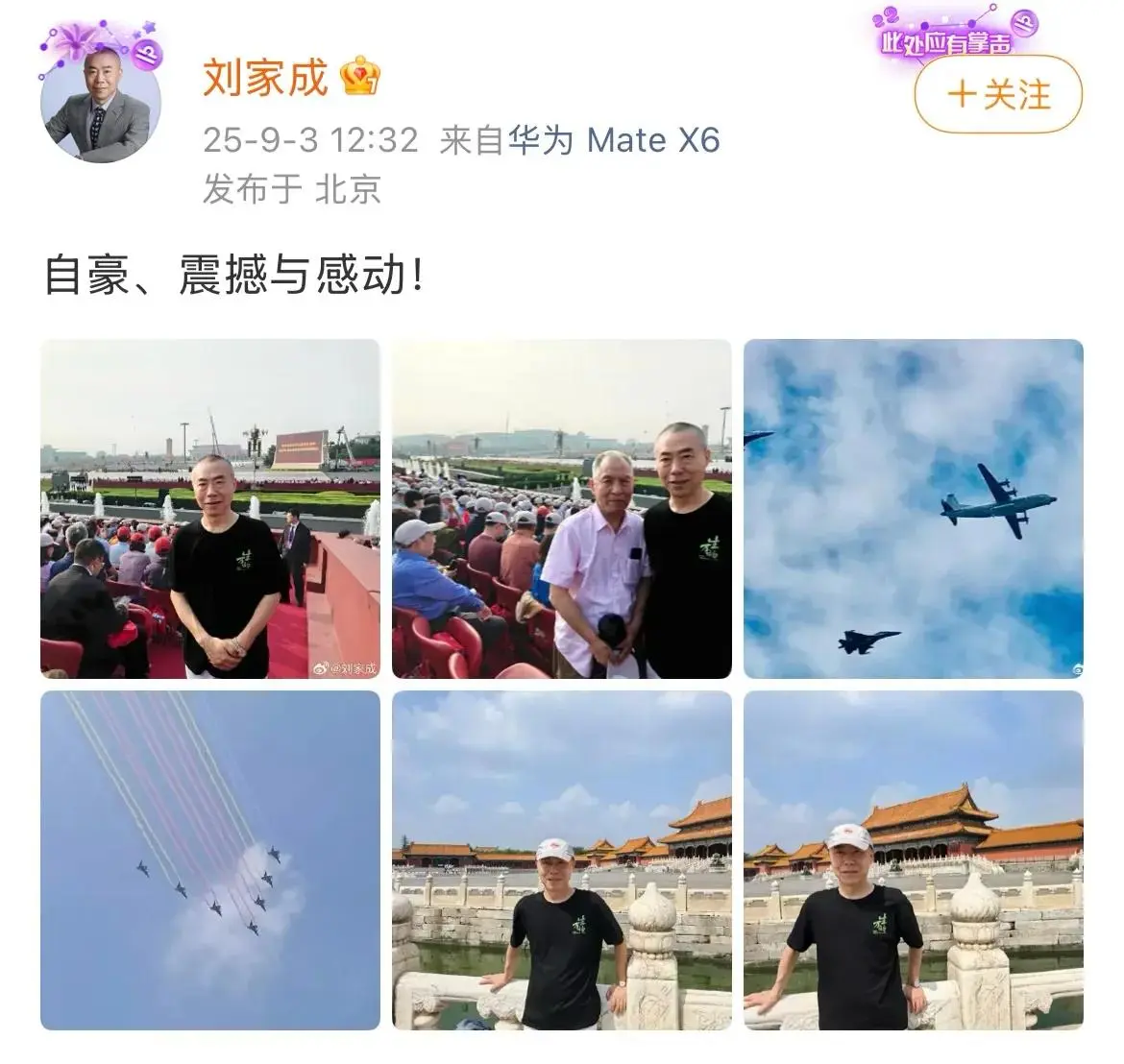The width and height of the screenshot is (1124, 1064).
Task: Open the 刘家成 username link
Action: pos(265,78)
